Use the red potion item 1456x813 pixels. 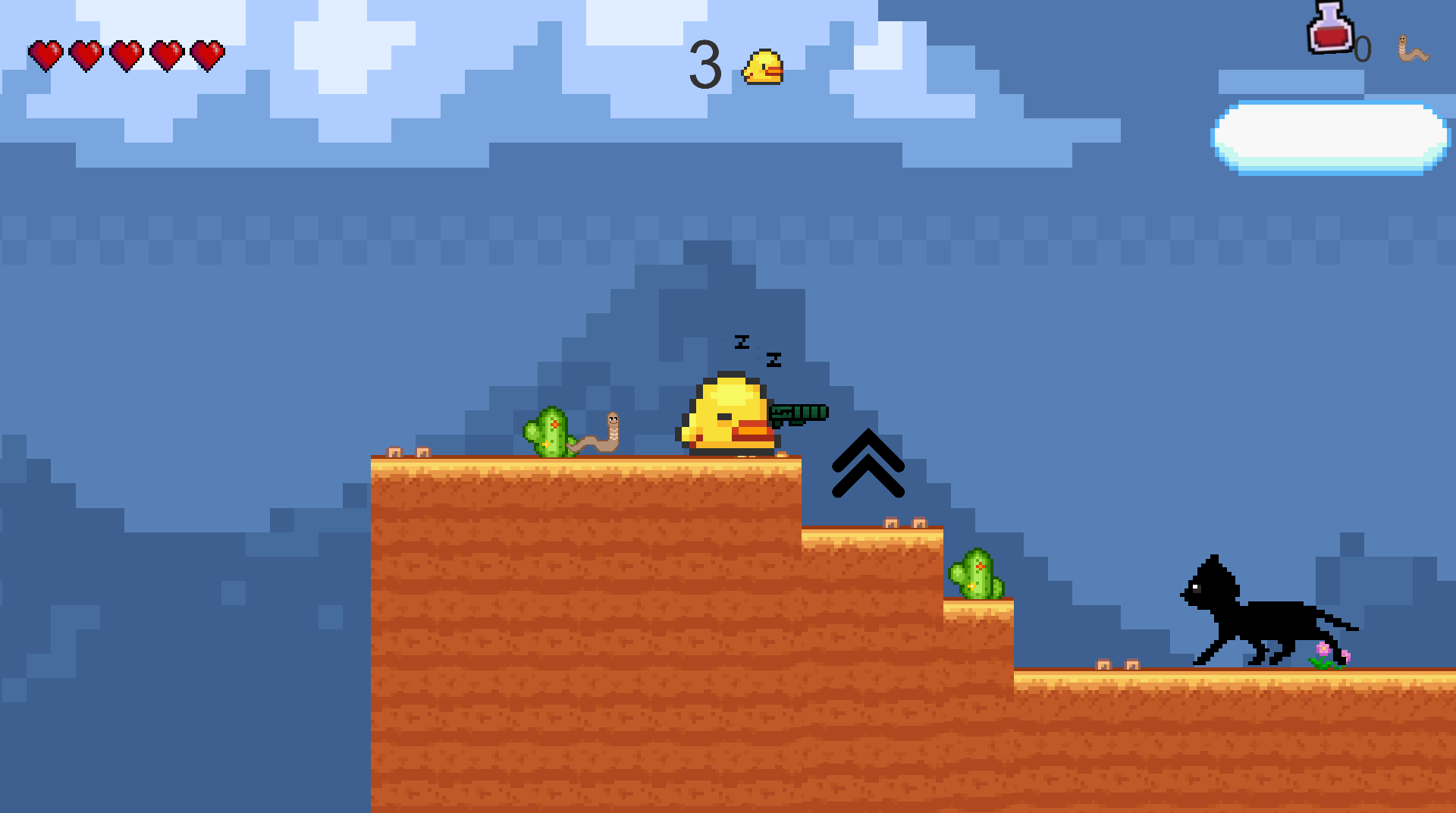pyautogui.click(x=1330, y=30)
